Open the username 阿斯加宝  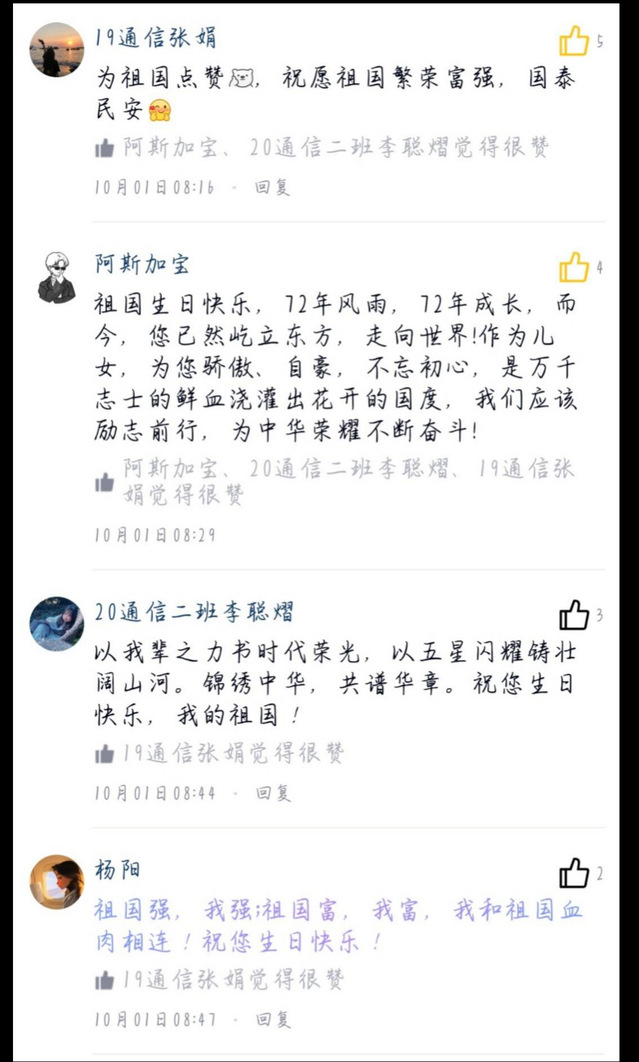(x=142, y=265)
